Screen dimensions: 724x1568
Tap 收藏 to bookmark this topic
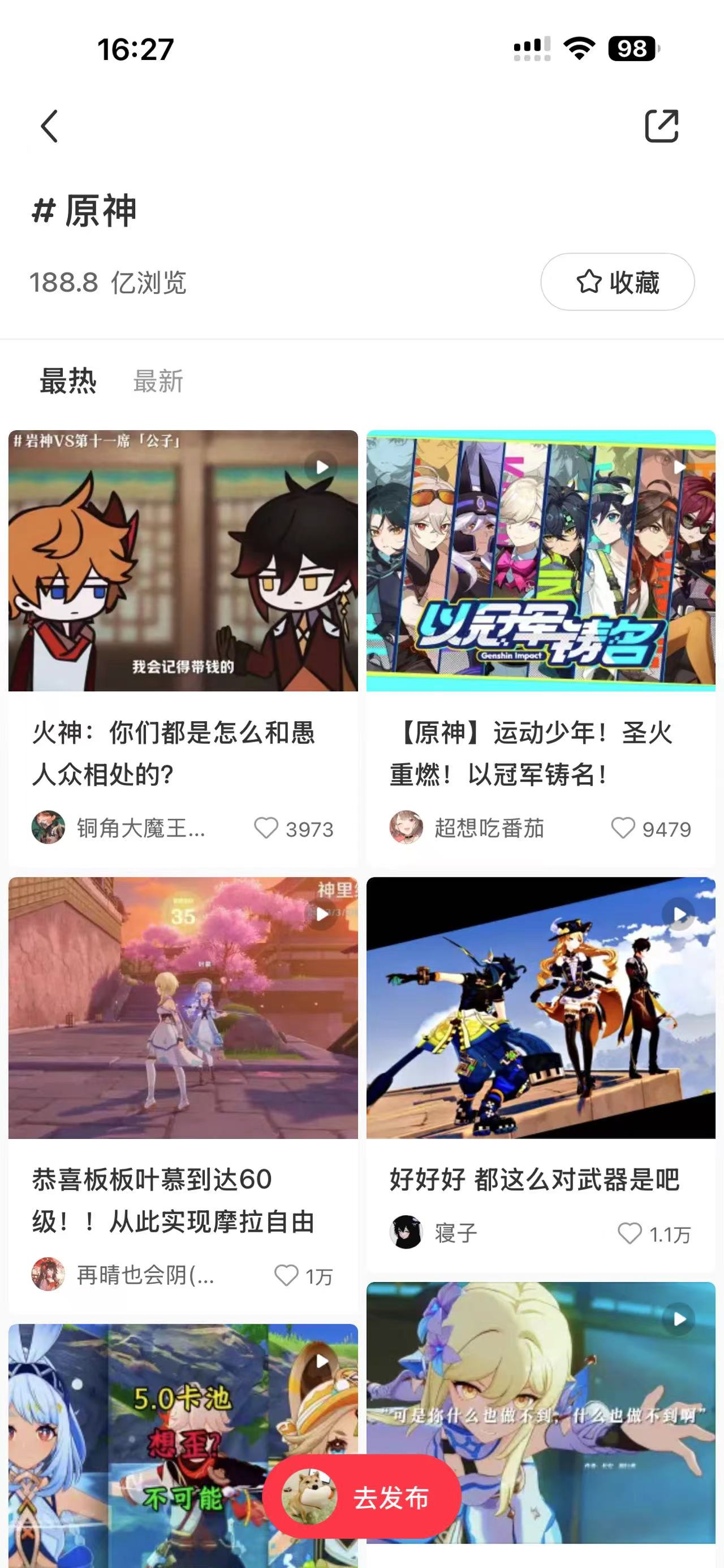(x=617, y=282)
